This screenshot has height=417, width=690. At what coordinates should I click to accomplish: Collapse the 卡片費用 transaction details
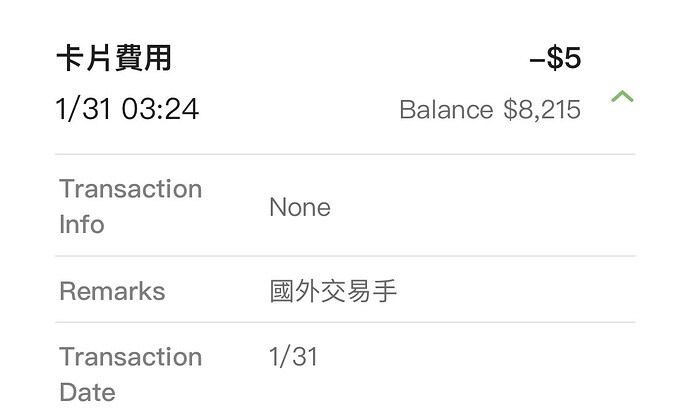(622, 97)
